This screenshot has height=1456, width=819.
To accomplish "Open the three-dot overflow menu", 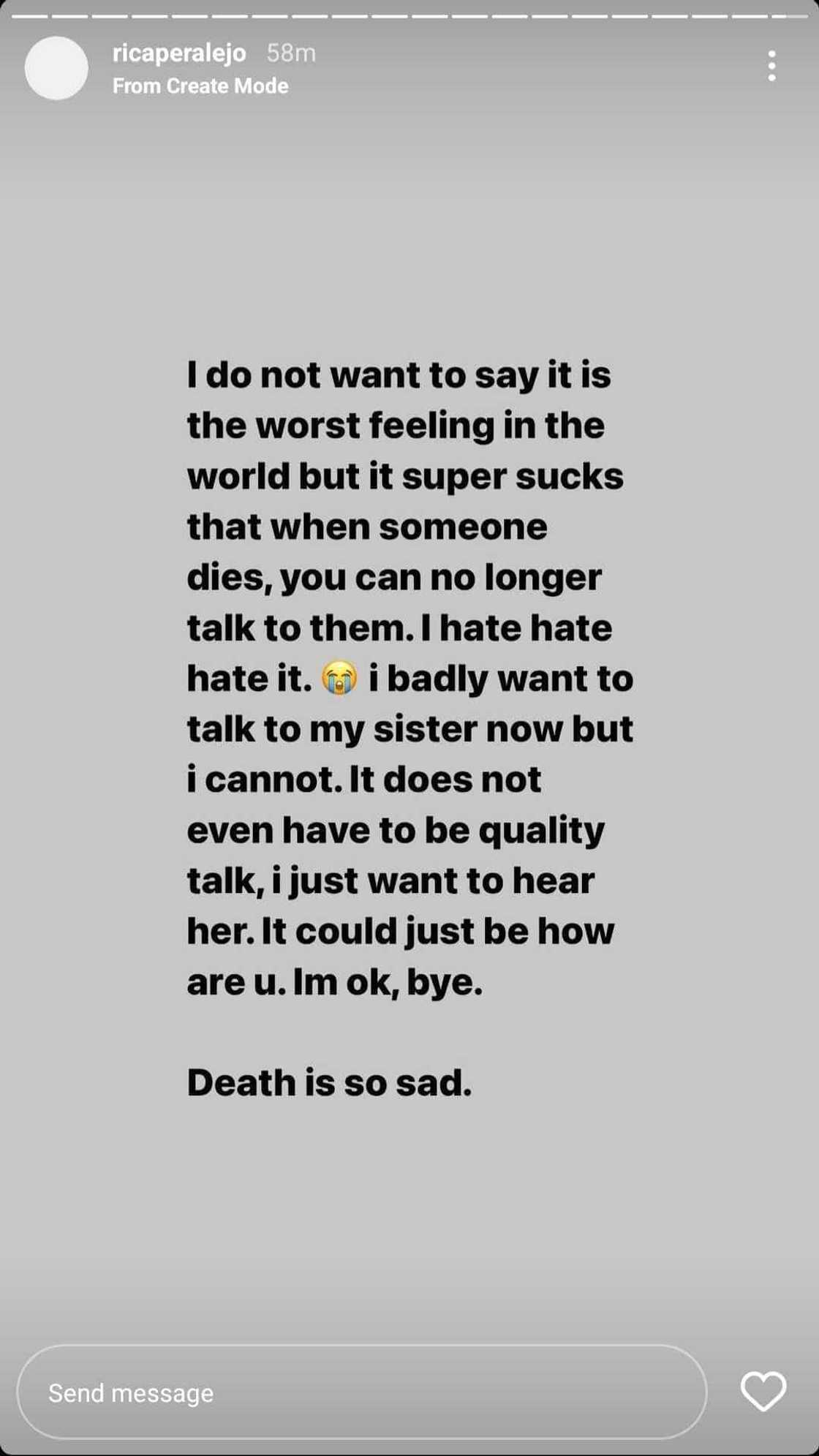I will (771, 67).
